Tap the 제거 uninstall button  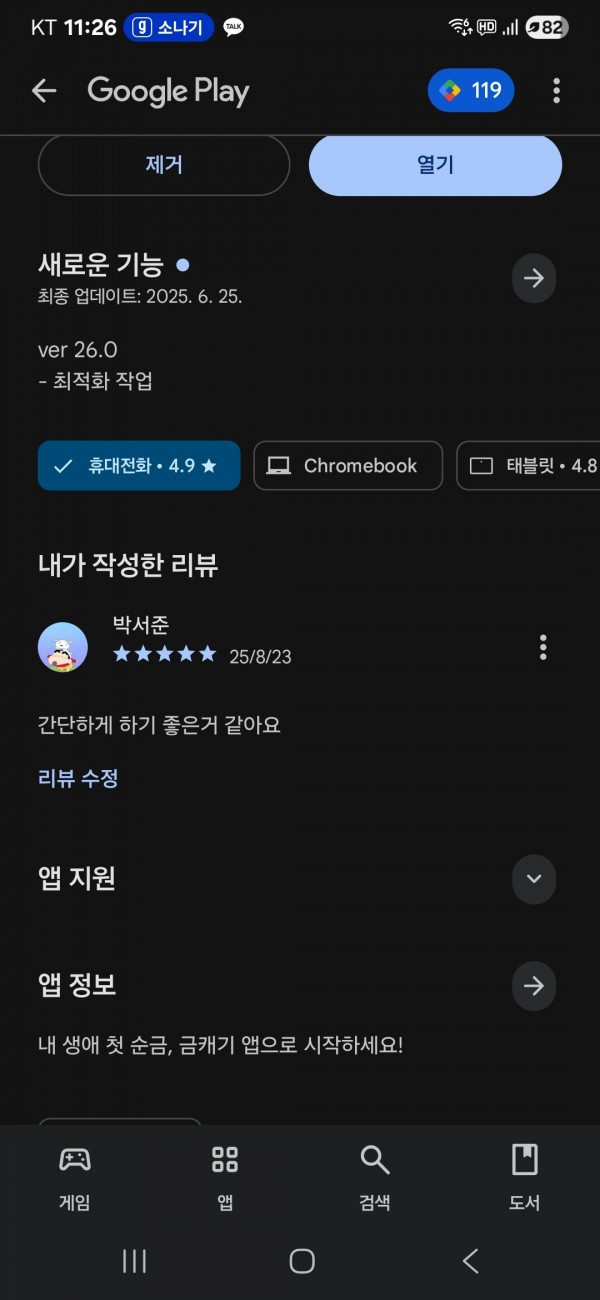(x=164, y=165)
